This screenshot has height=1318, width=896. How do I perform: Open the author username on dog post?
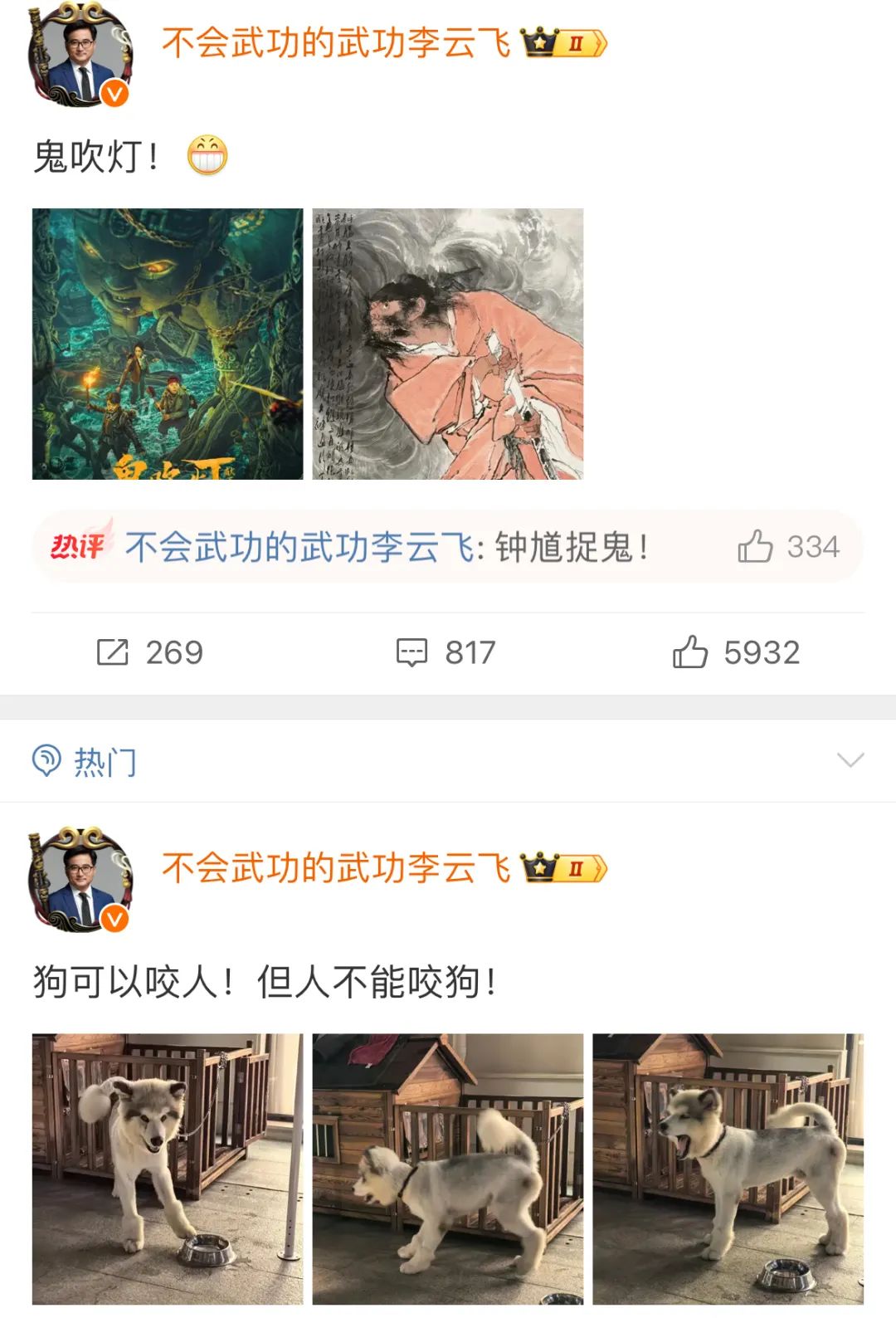click(335, 868)
